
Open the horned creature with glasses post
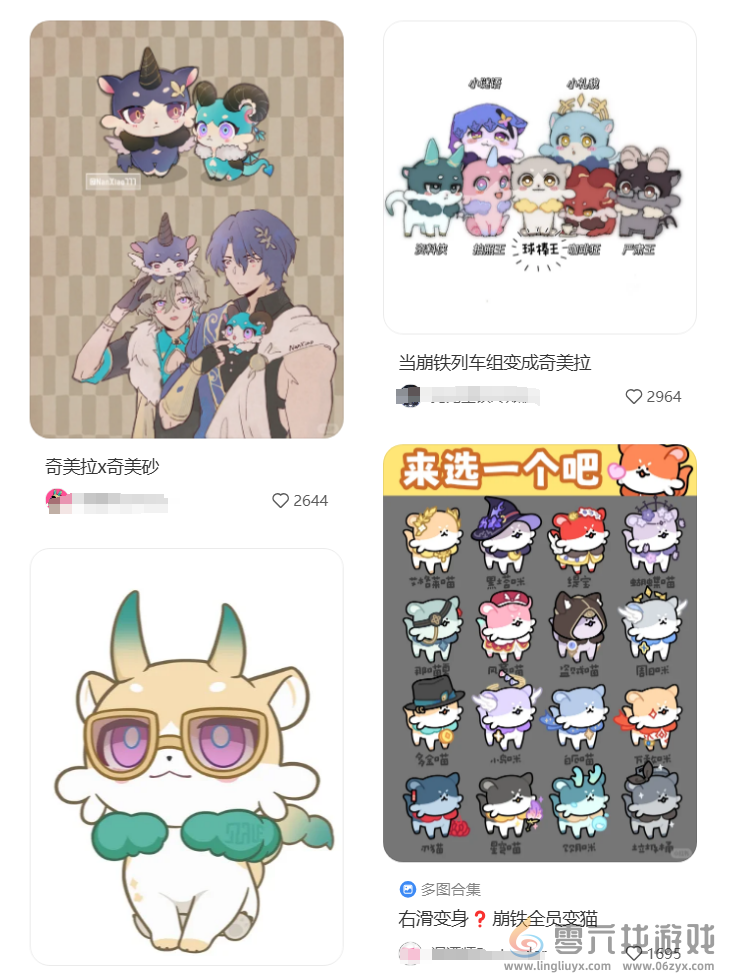[x=186, y=755]
